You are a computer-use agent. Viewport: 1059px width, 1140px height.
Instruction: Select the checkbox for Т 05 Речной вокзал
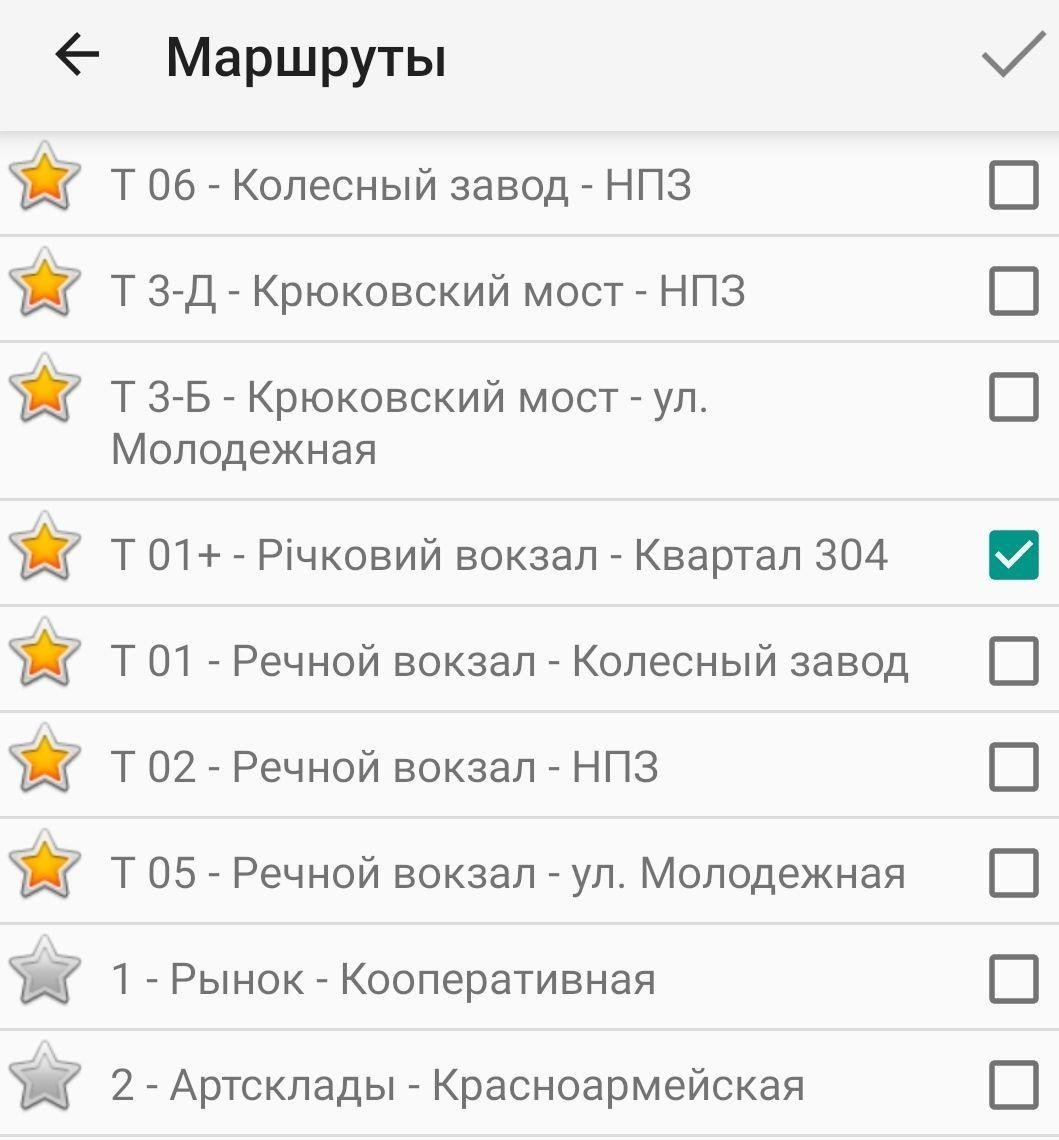click(1013, 873)
